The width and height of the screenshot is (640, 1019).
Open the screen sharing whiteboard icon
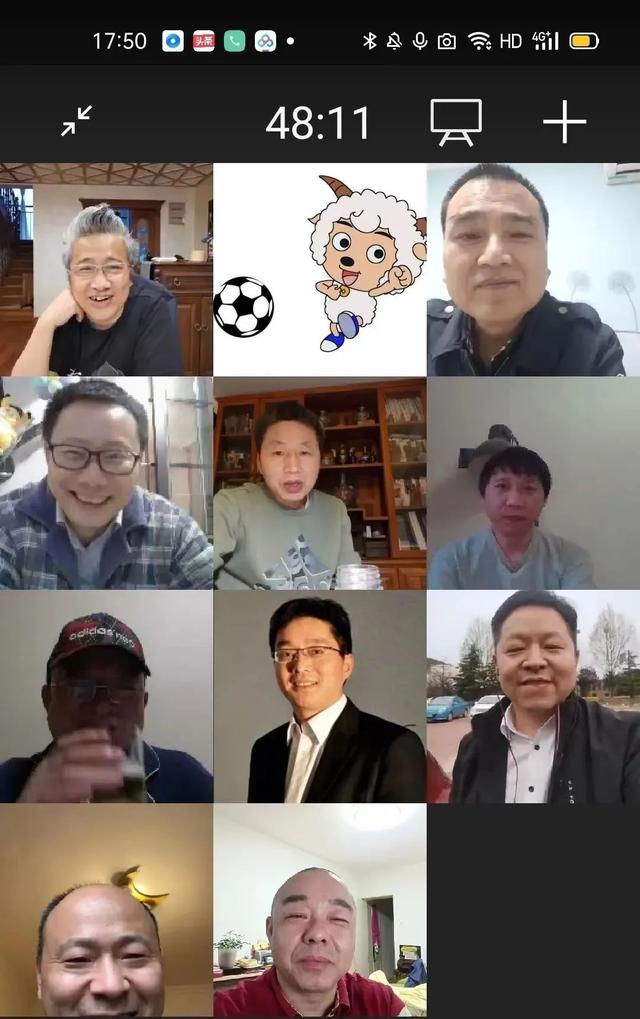click(x=456, y=122)
